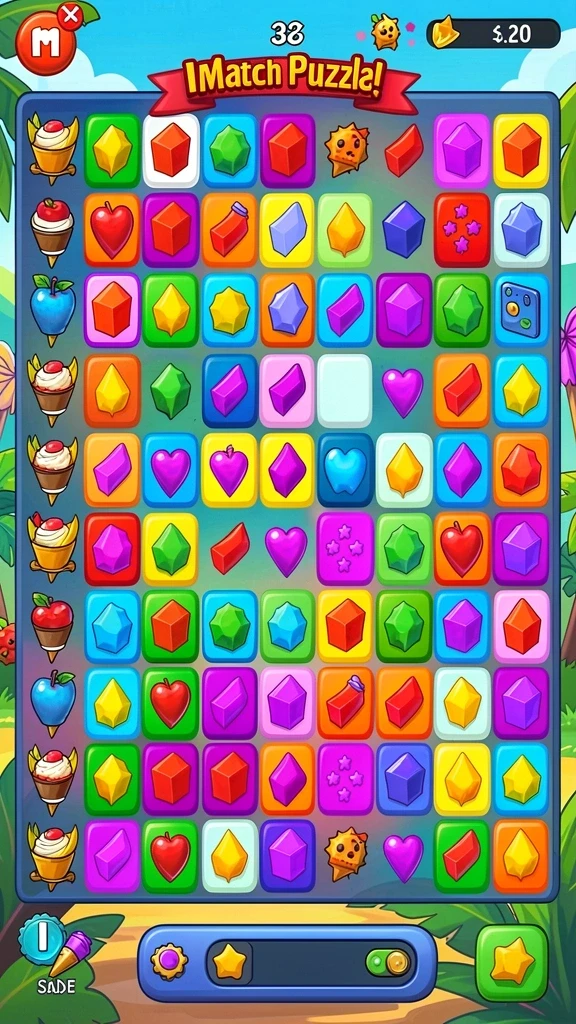Select the yellow star in the bottom bar
Viewport: 576px width, 1024px height.
pos(230,962)
